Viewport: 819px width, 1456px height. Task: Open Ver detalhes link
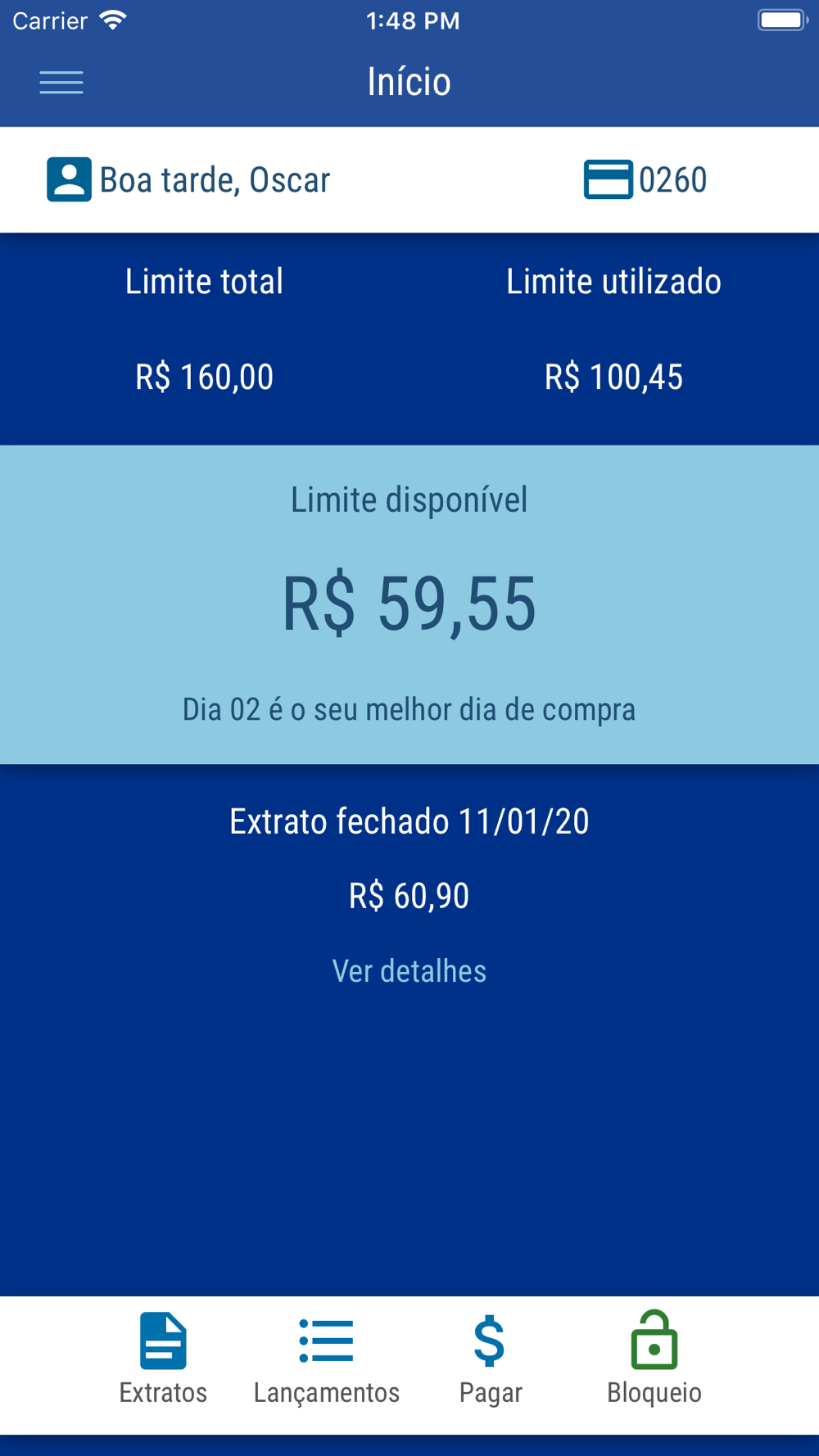tap(409, 971)
